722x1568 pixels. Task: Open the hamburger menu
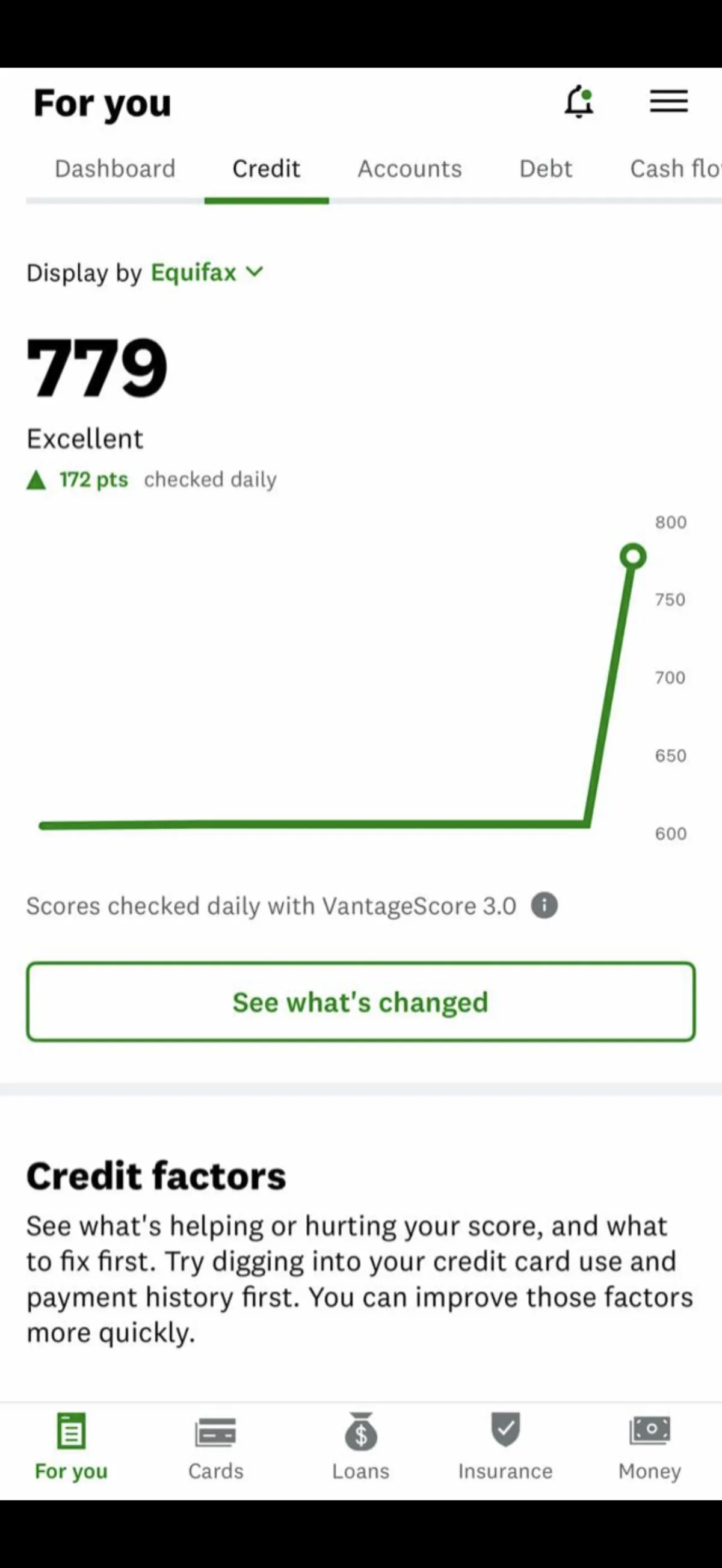(668, 101)
